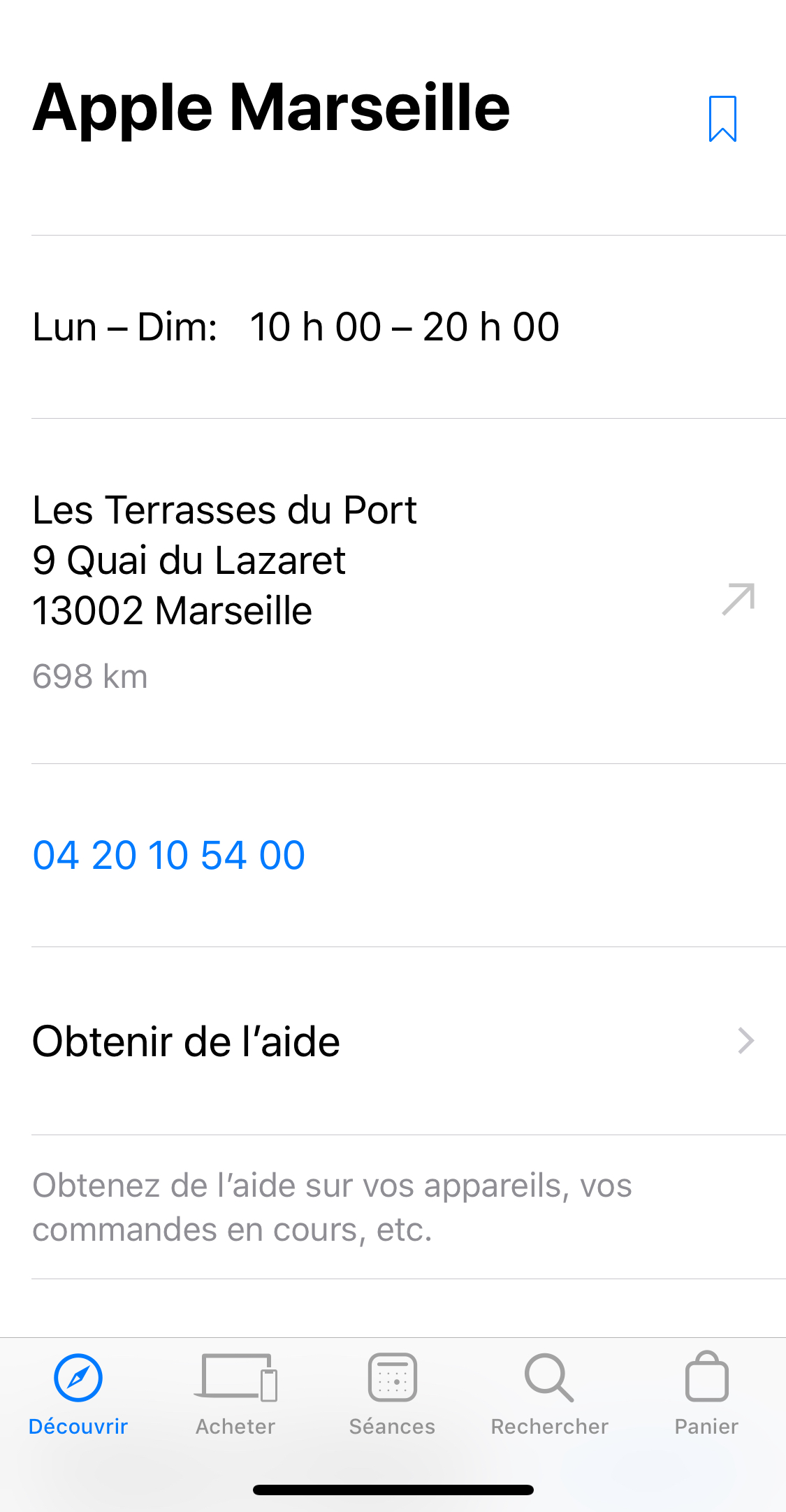Select the Découvrir compass icon
The image size is (786, 1512).
[x=77, y=1376]
